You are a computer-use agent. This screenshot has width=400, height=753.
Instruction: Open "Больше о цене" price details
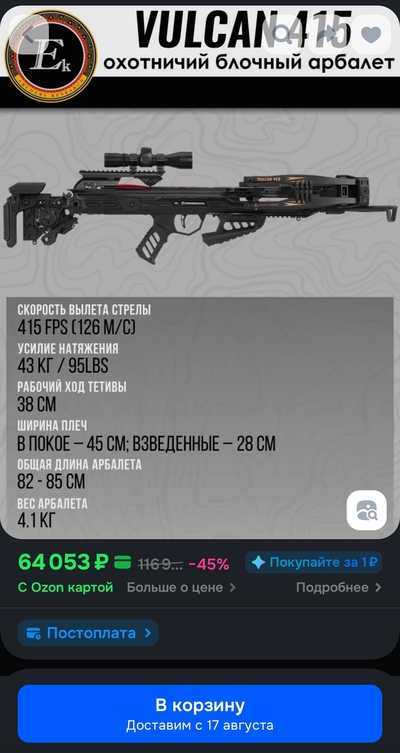click(181, 587)
